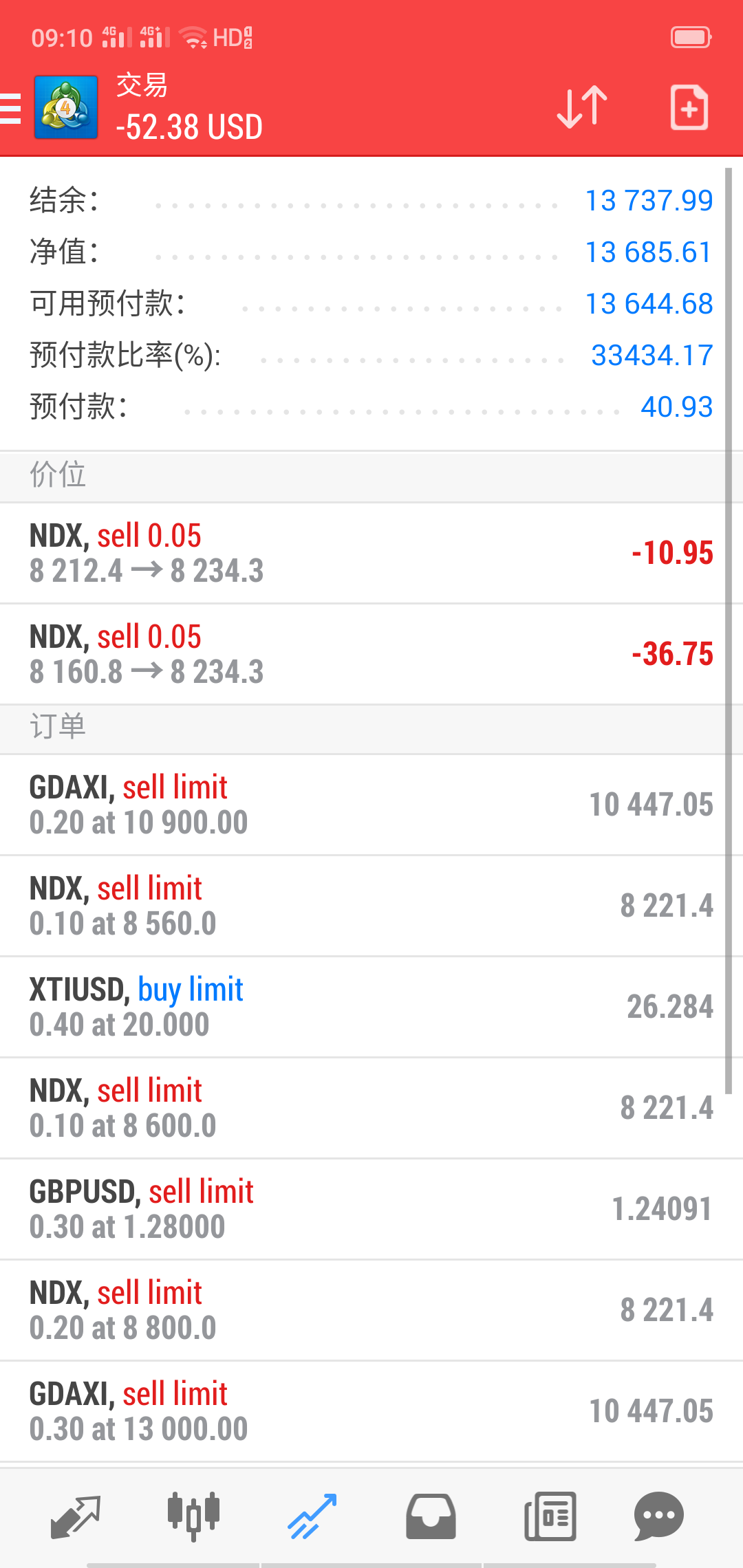The height and width of the screenshot is (1568, 743).
Task: Switch to the history inbox tab
Action: 431,1516
